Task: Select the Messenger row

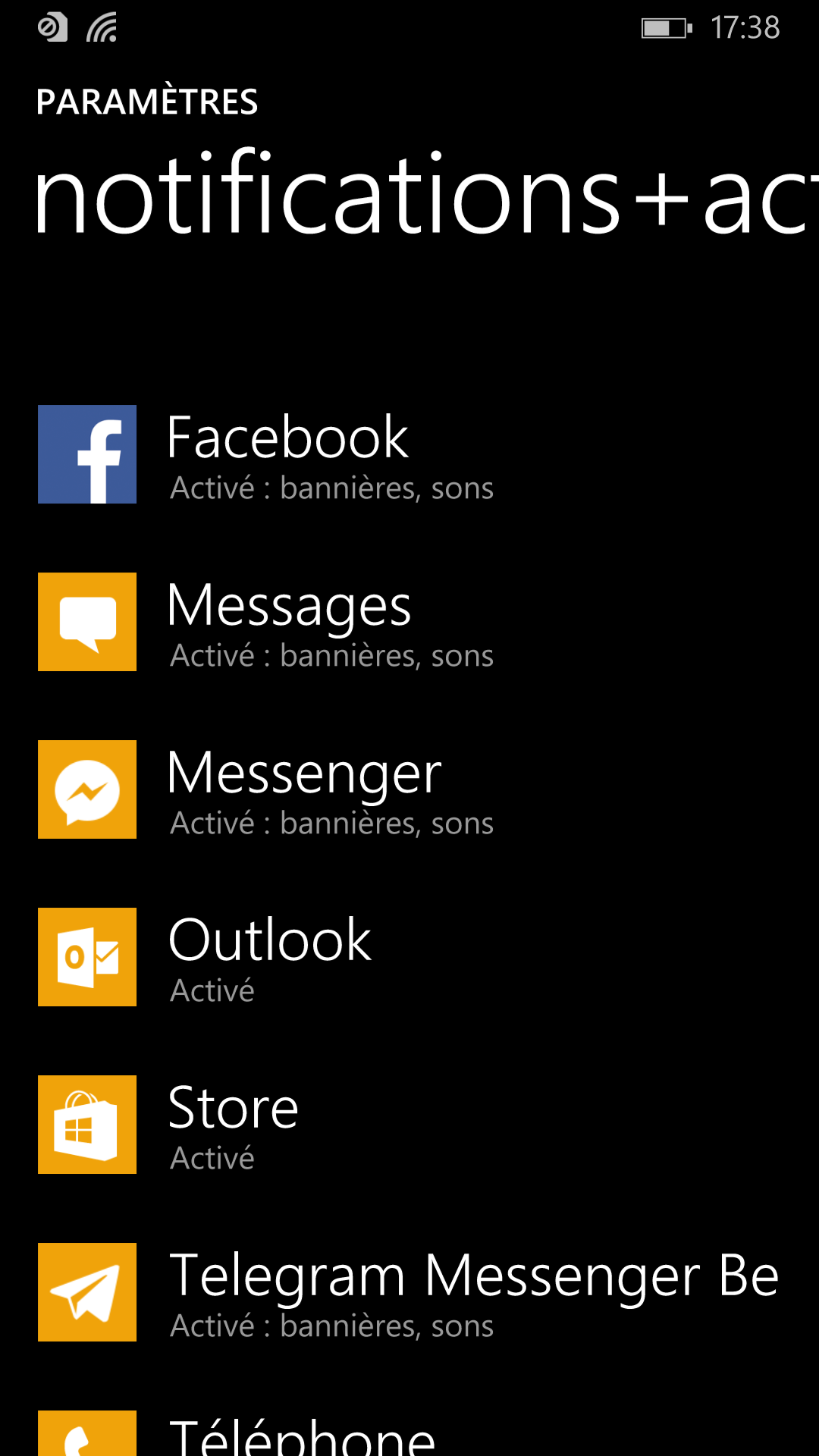Action: pos(303,790)
